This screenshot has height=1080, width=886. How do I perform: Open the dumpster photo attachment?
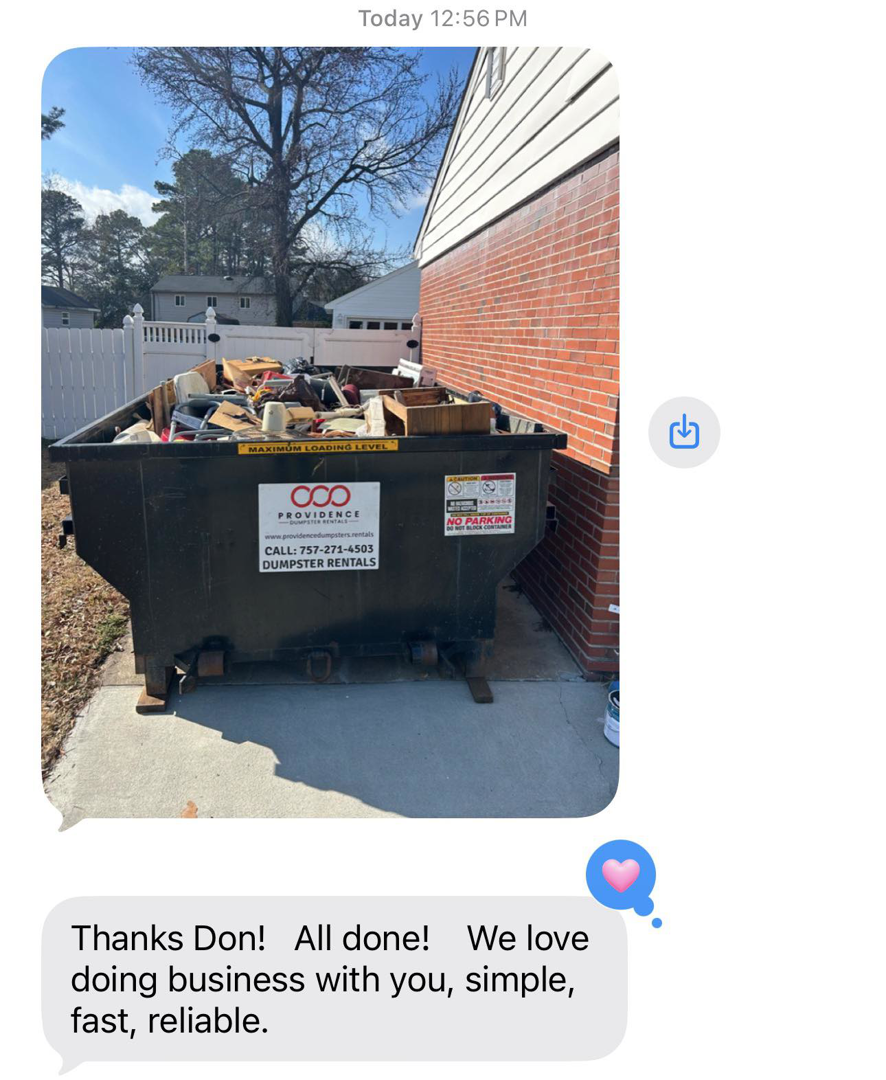pos(330,432)
